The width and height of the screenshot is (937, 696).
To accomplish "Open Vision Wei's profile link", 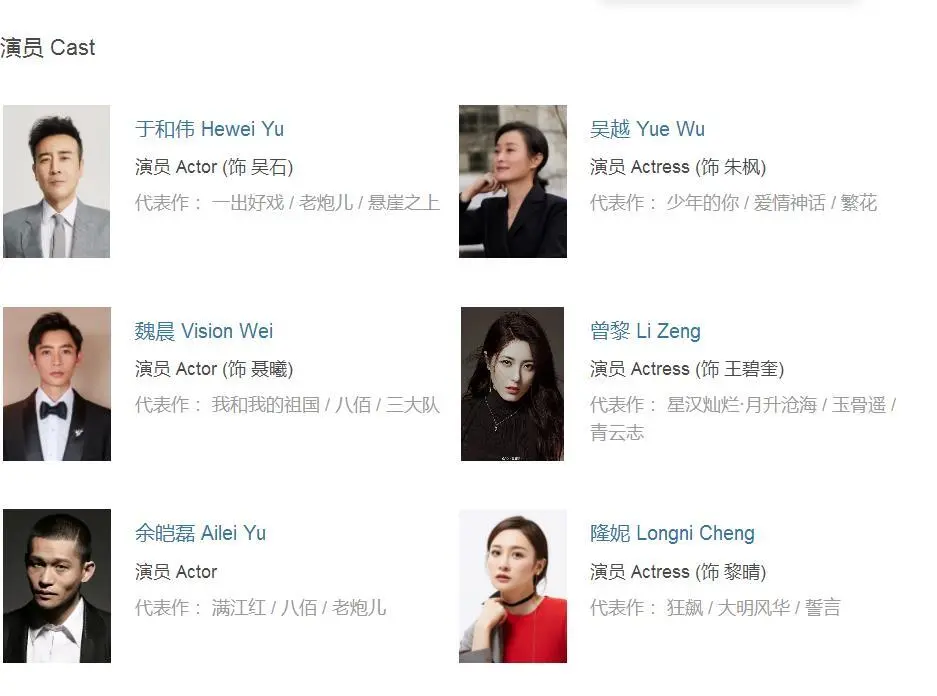I will coord(203,331).
